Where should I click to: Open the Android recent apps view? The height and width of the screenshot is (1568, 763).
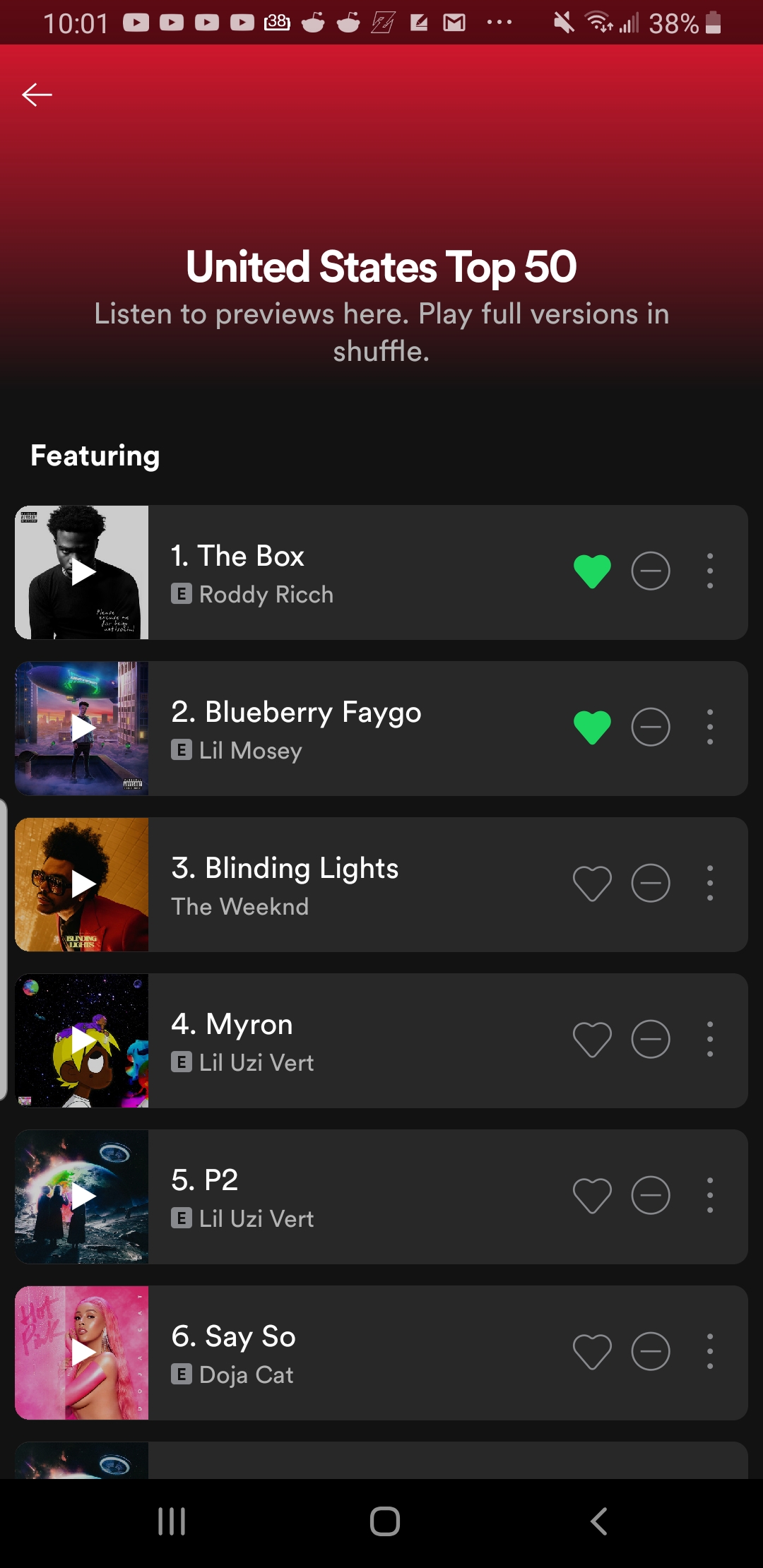172,1523
